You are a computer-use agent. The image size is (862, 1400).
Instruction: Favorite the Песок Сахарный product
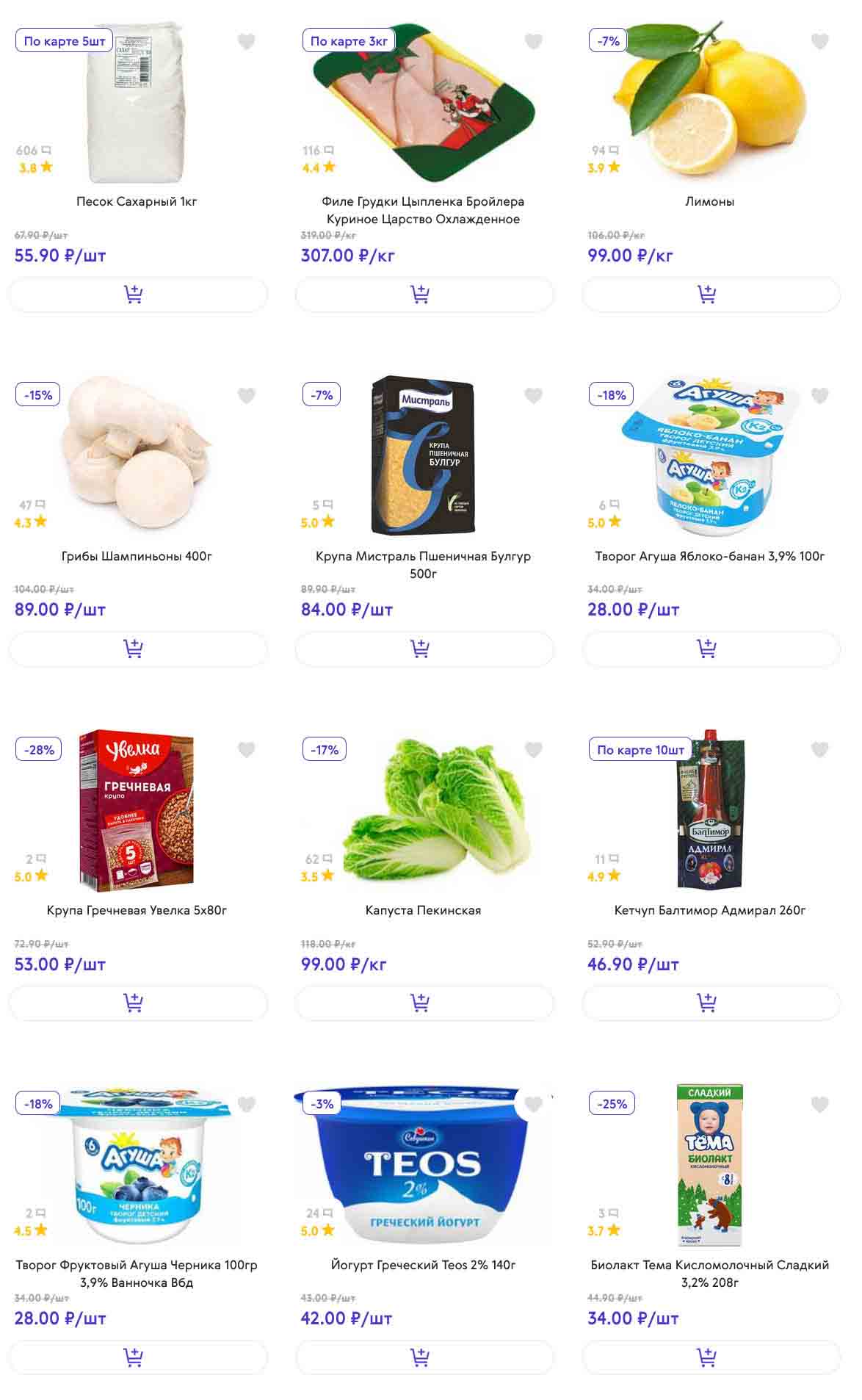pyautogui.click(x=247, y=42)
